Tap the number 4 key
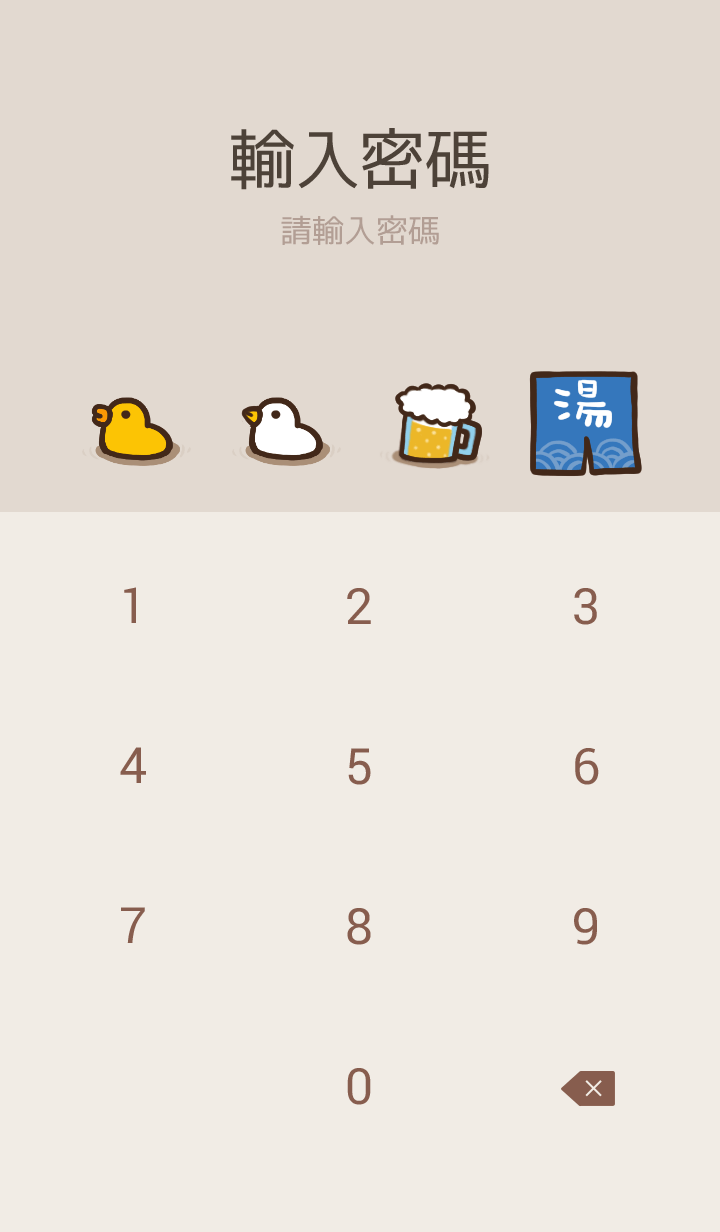Image resolution: width=720 pixels, height=1232 pixels. (x=132, y=767)
